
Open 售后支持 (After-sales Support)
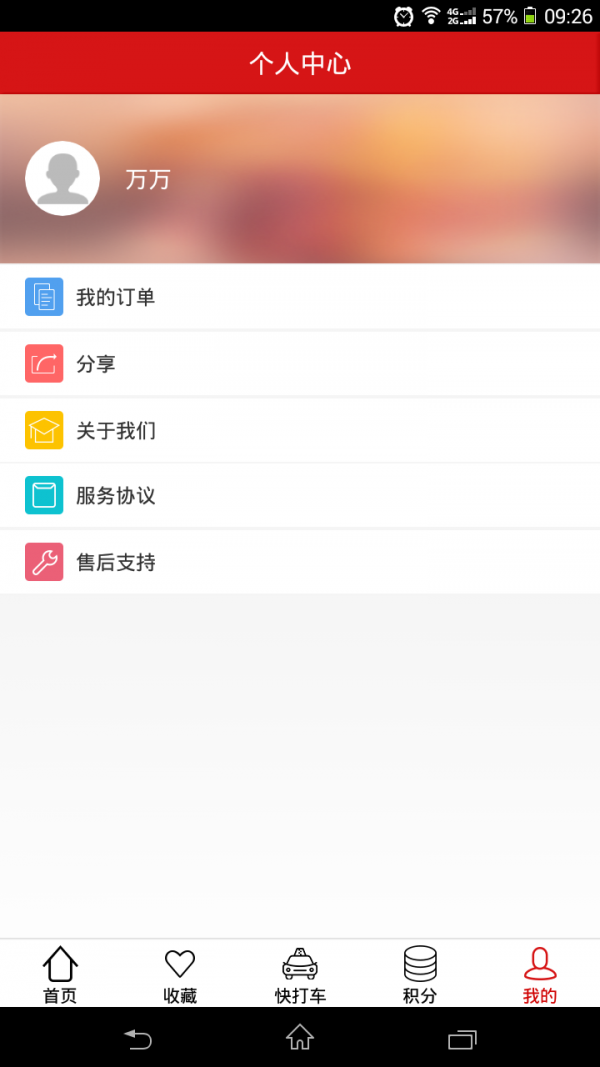pos(300,562)
